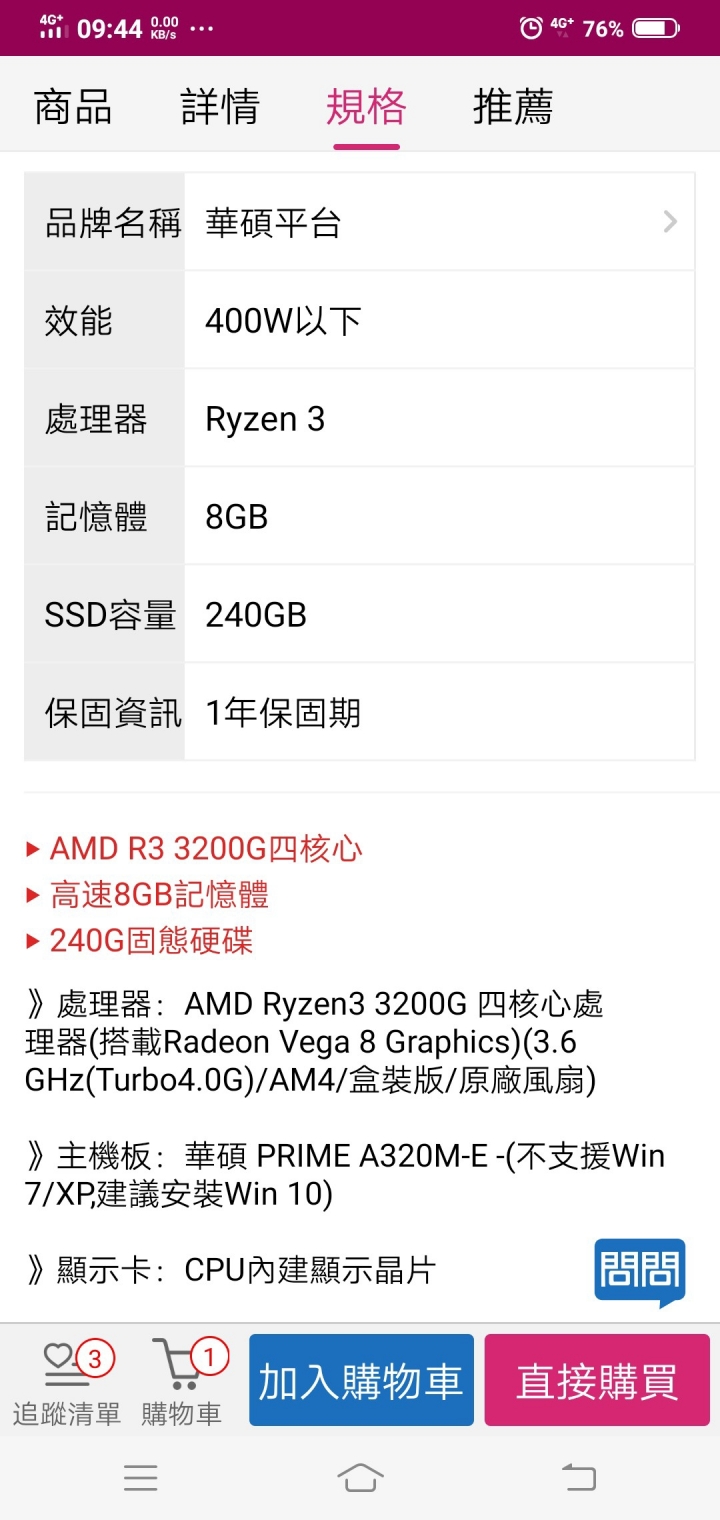Viewport: 720px width, 1520px height.
Task: Open the 追蹤清單 wishlist
Action: [x=66, y=1382]
